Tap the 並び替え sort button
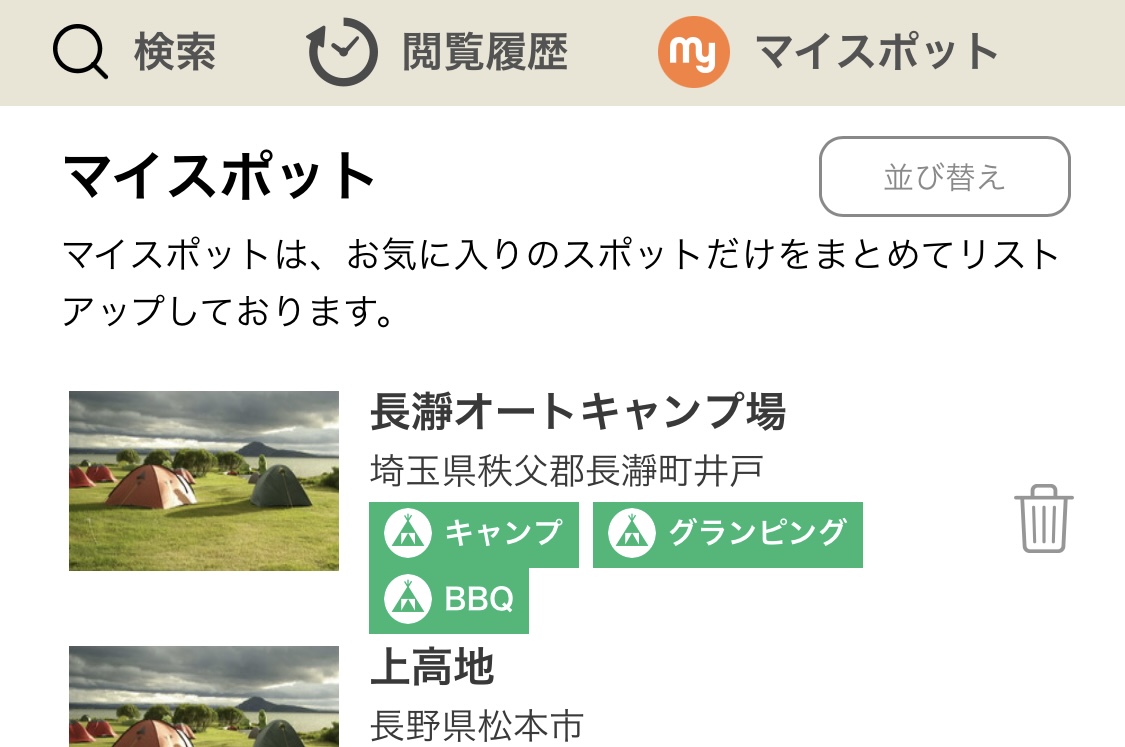The image size is (1125, 747). pyautogui.click(x=944, y=177)
